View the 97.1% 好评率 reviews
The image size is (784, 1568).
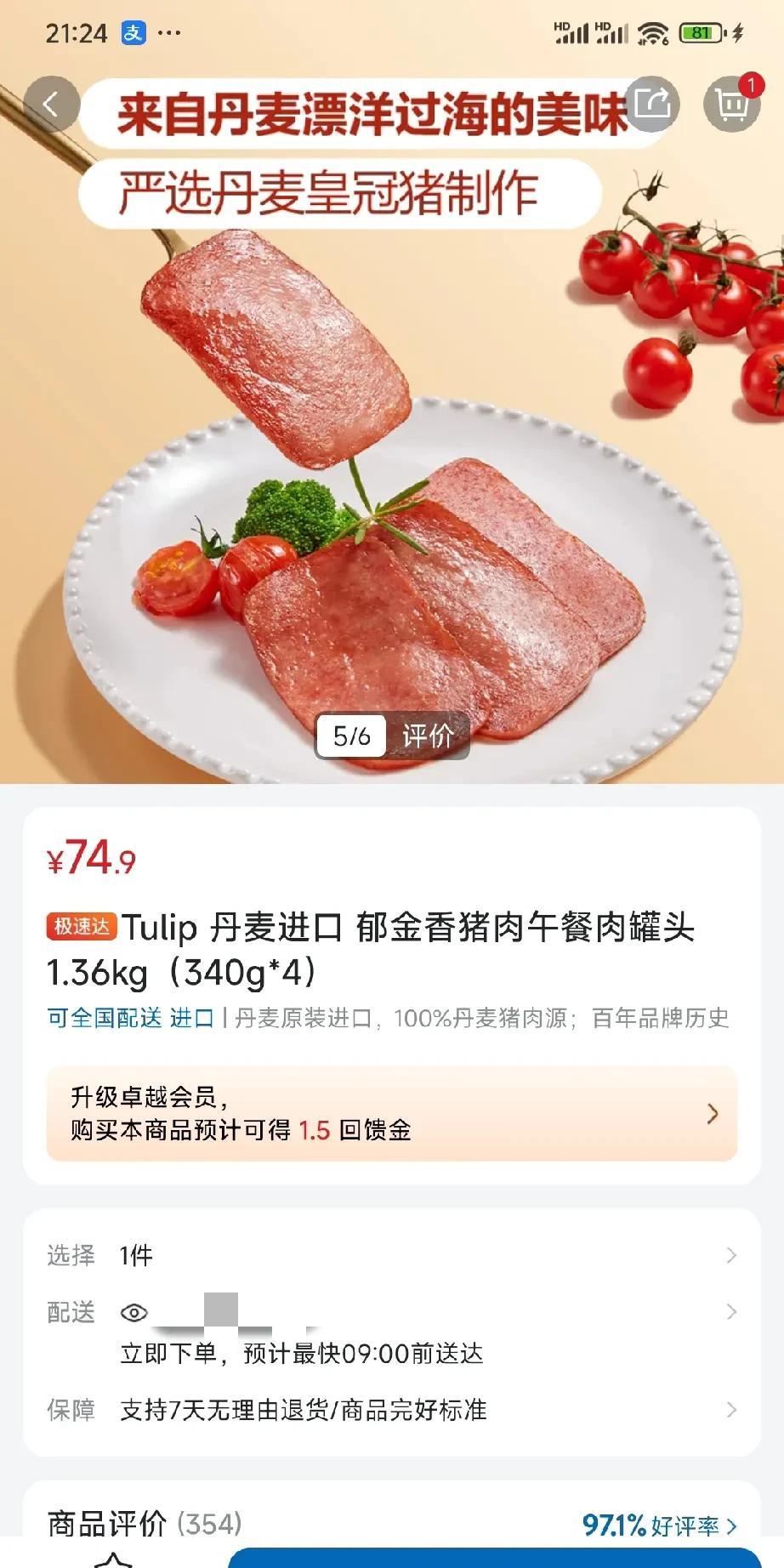659,1525
